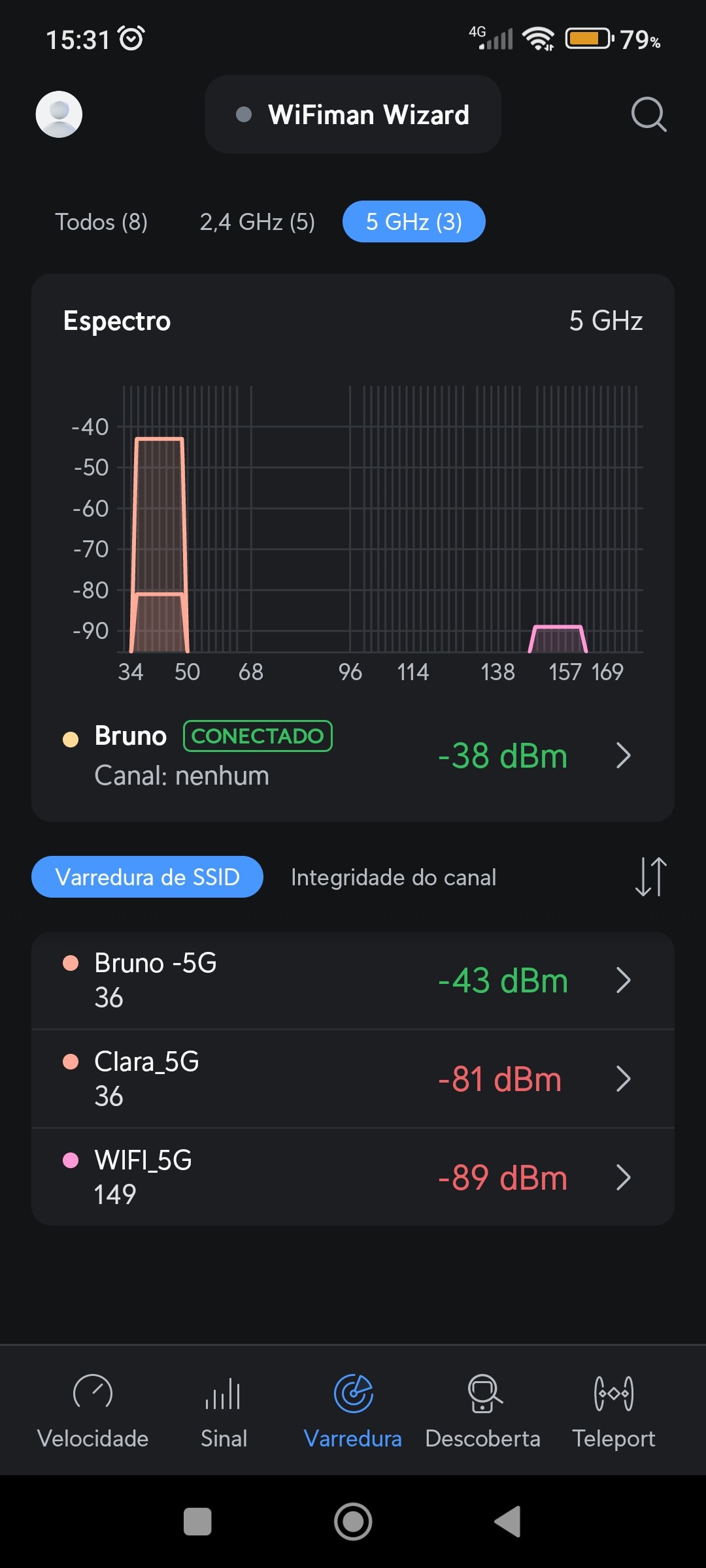Open the search magnifier icon

[648, 114]
